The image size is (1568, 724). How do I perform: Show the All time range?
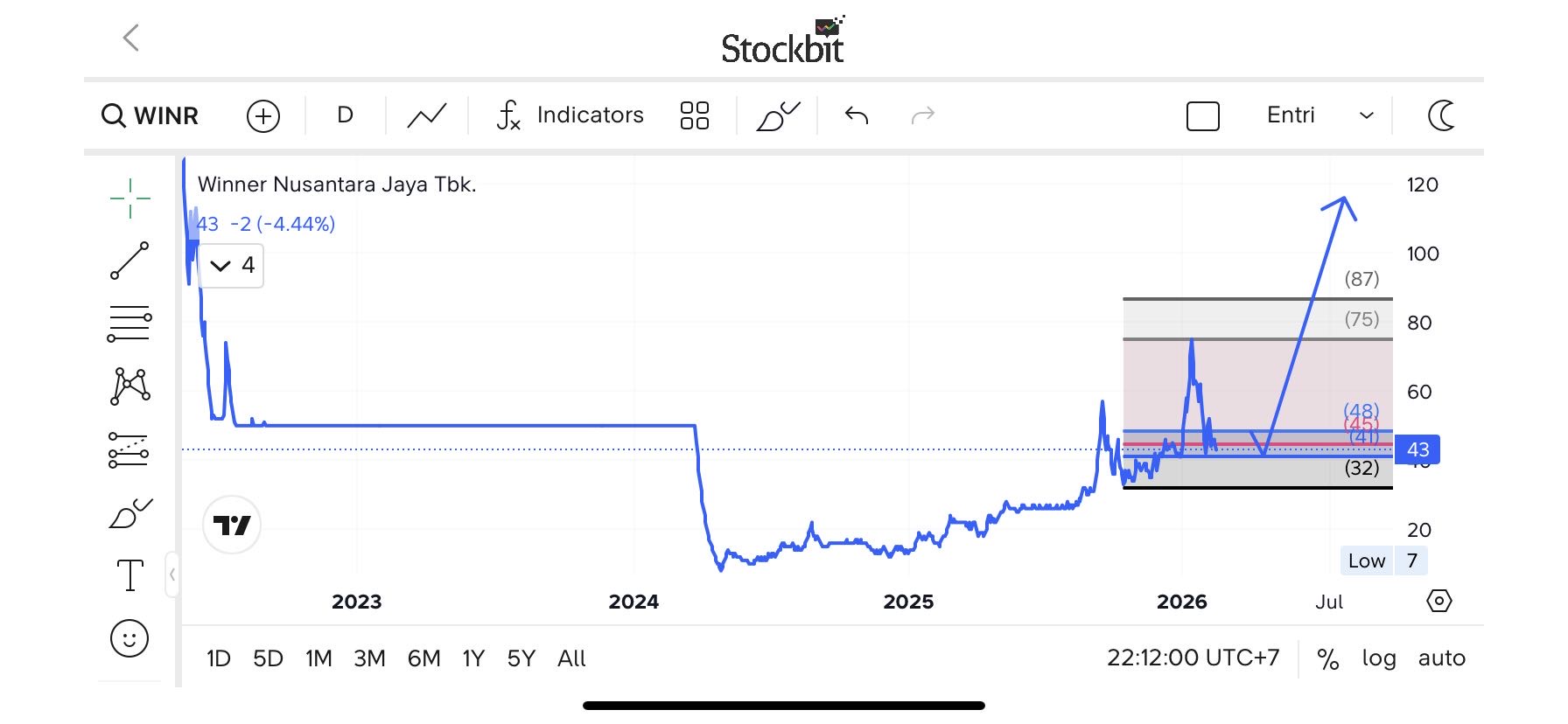[x=571, y=658]
